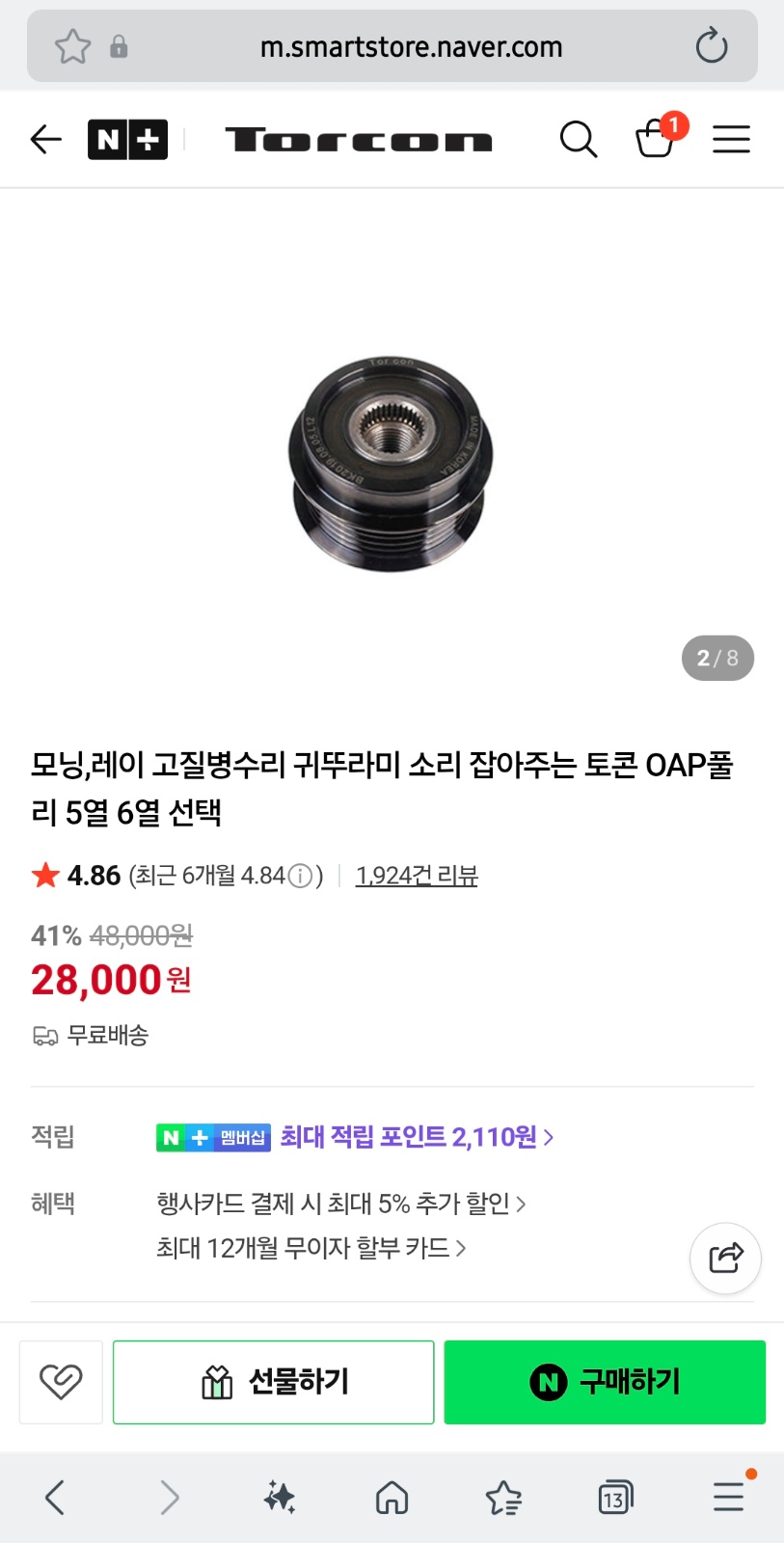Open the sparkle AI feature in bottom bar

[x=279, y=1497]
